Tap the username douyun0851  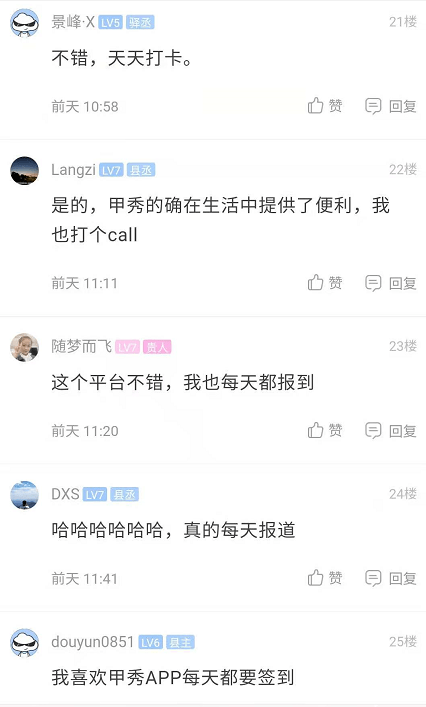[92, 642]
